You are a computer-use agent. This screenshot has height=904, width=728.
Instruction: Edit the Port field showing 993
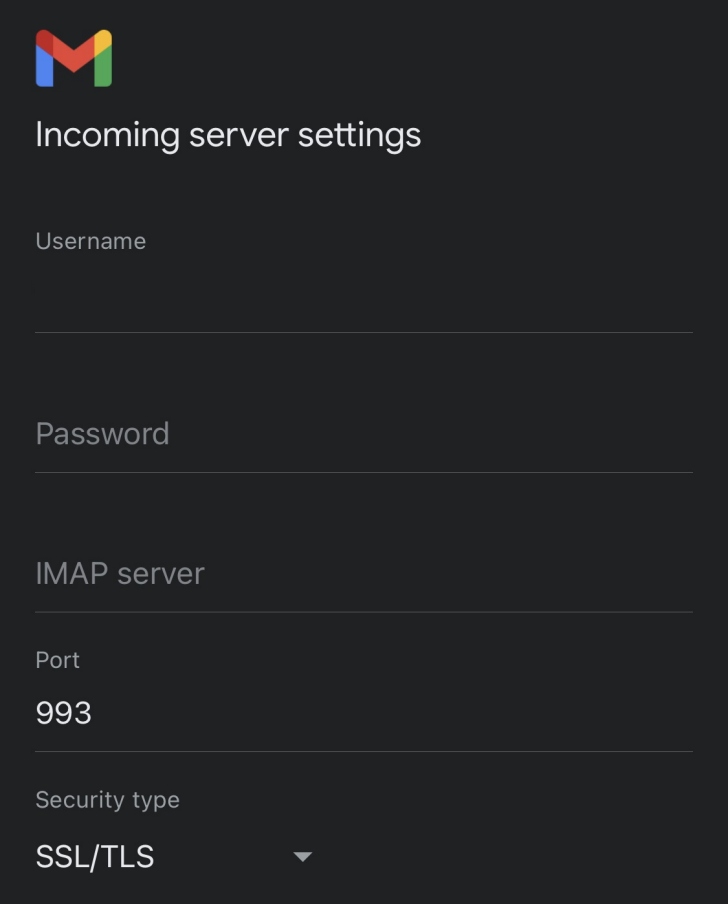point(363,713)
